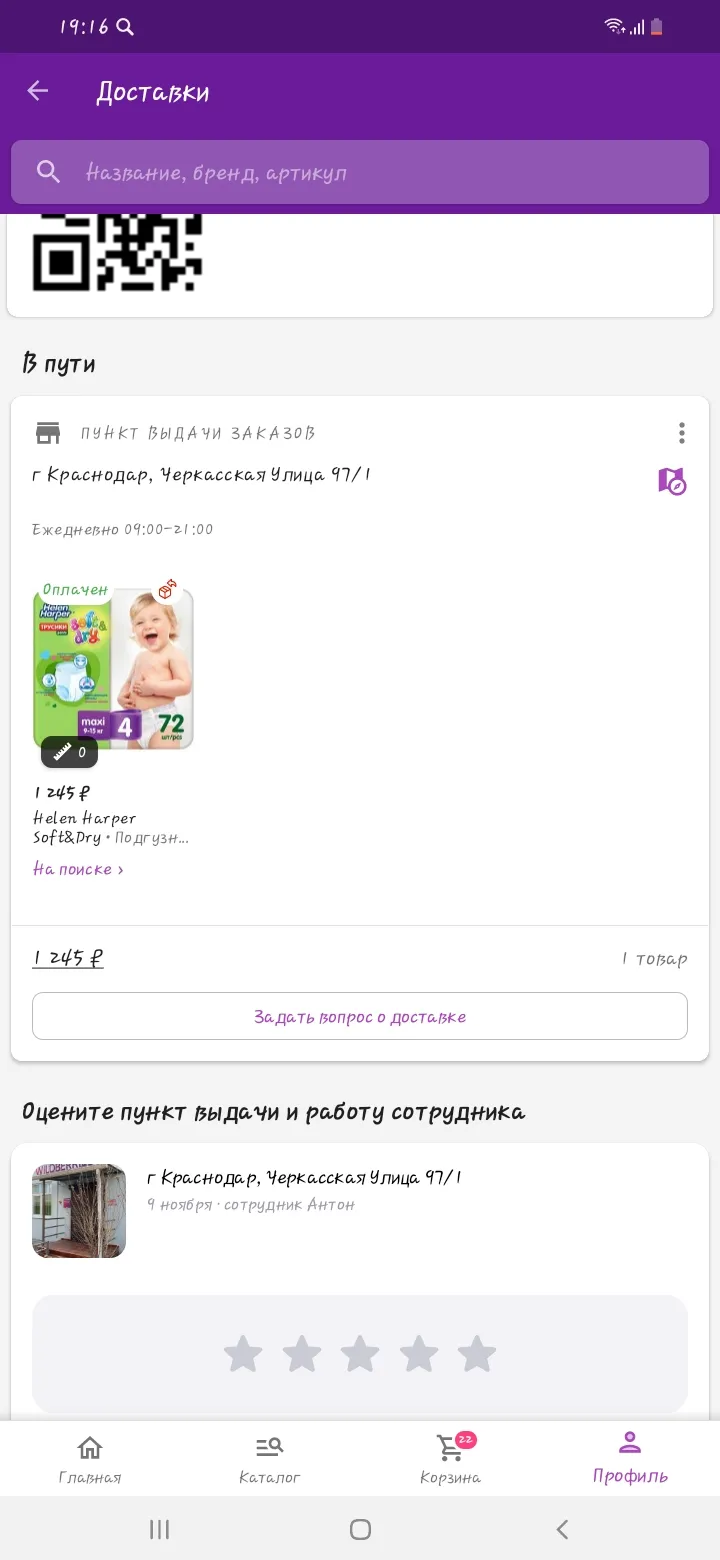
Task: Open the pickup point overflow menu
Action: (x=681, y=433)
